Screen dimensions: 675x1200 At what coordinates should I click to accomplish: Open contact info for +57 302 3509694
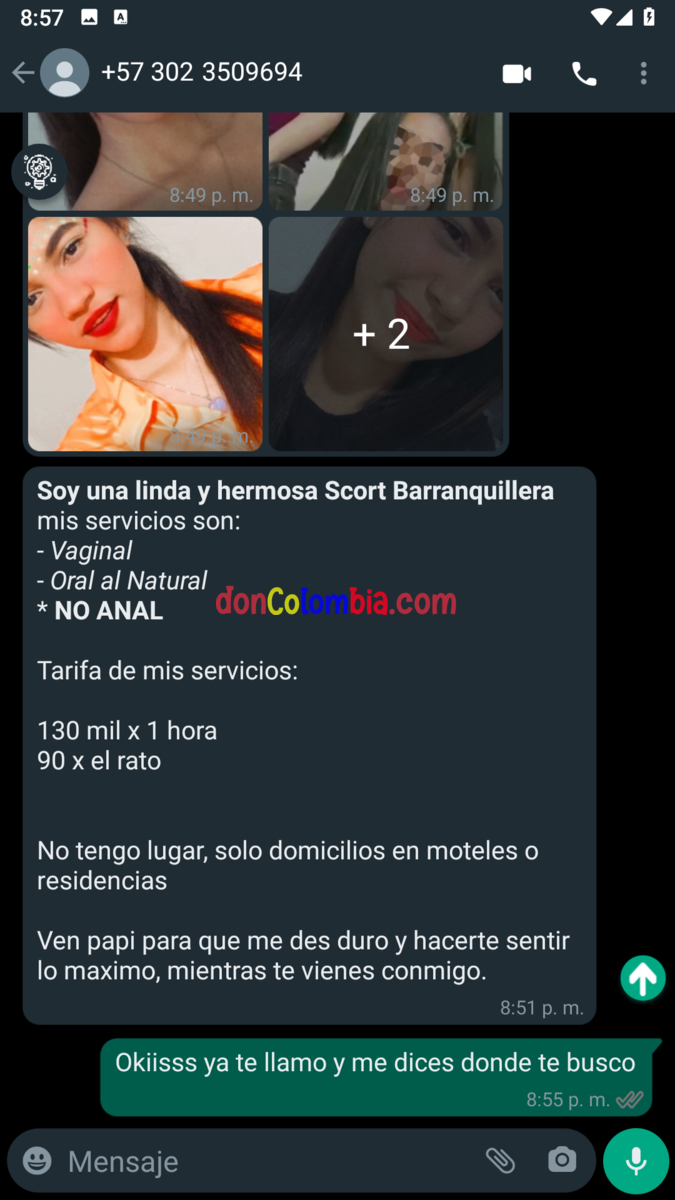tap(201, 72)
